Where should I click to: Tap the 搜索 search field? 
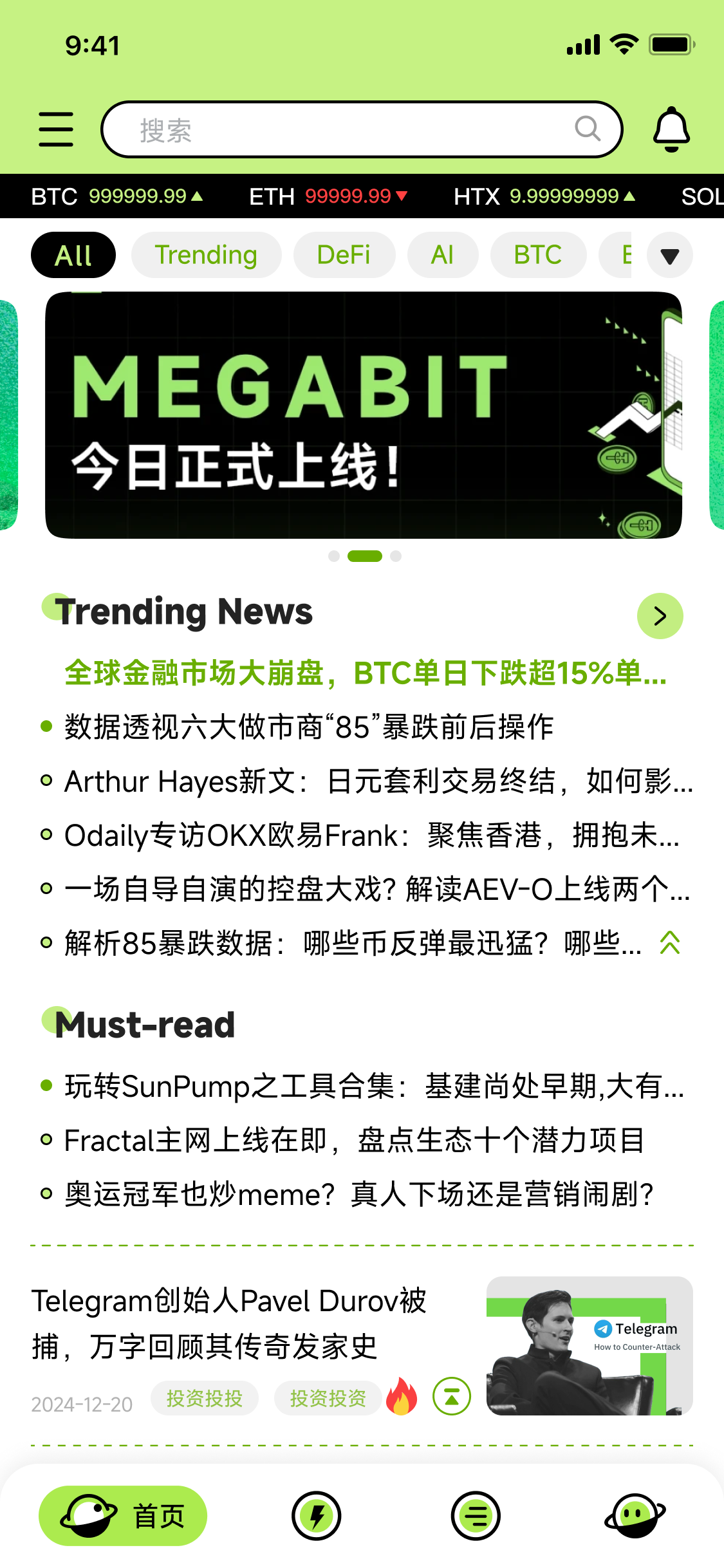(348, 130)
